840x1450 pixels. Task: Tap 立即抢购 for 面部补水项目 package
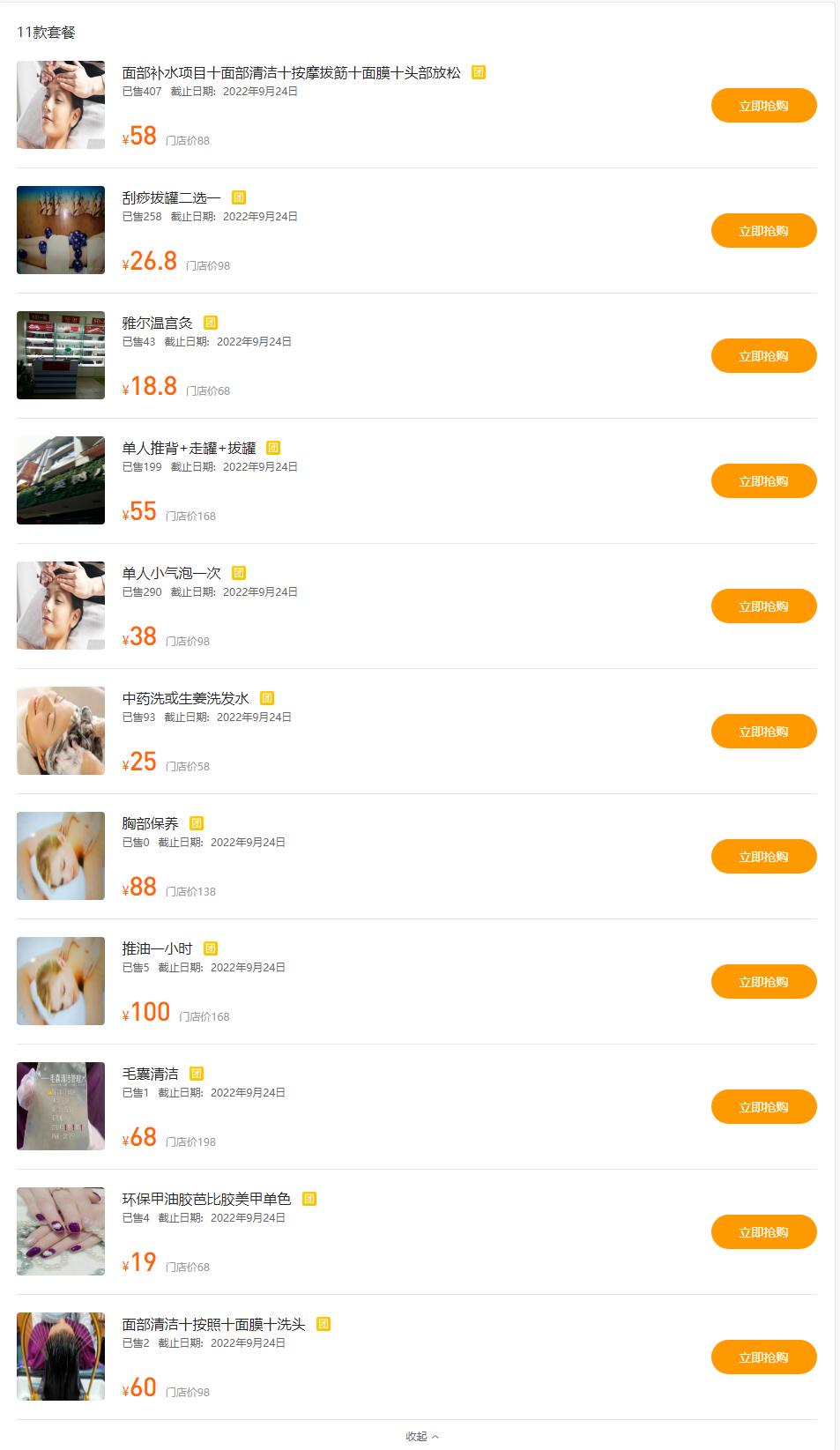pyautogui.click(x=763, y=106)
